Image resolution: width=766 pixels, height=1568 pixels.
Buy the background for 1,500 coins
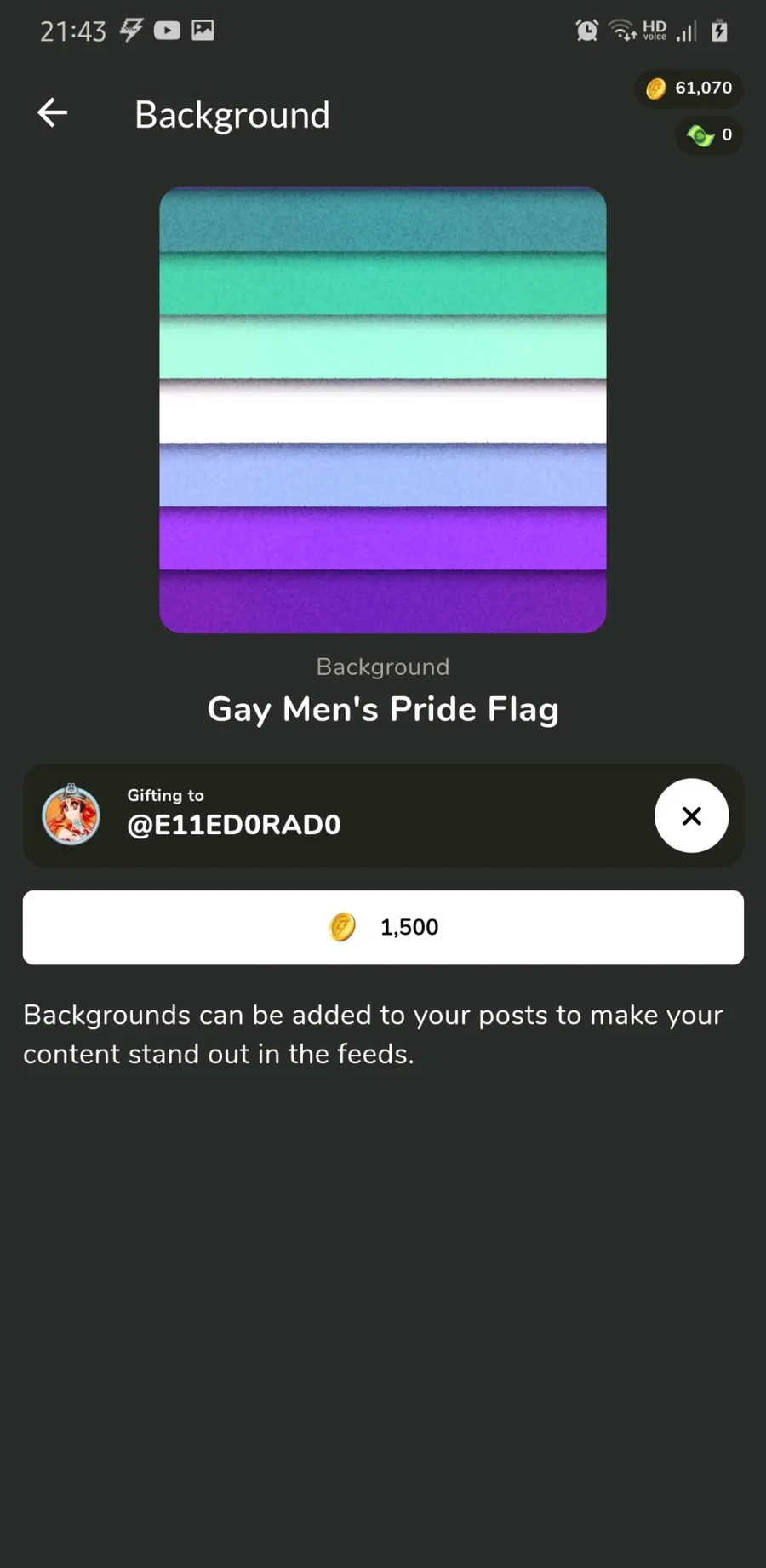click(x=383, y=927)
